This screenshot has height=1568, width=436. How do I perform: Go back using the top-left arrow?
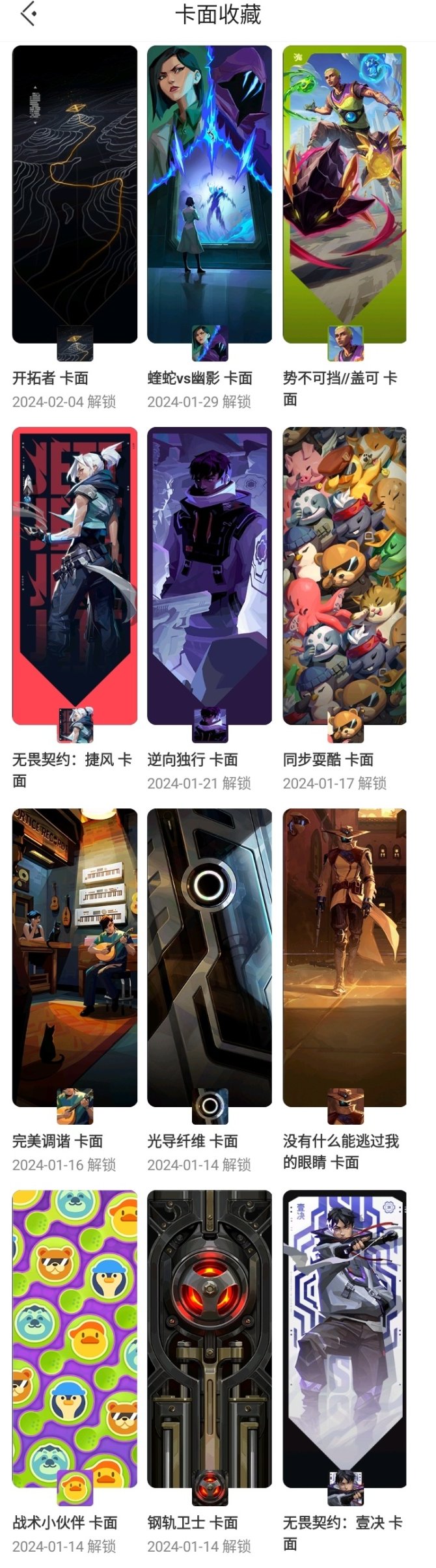[x=28, y=14]
